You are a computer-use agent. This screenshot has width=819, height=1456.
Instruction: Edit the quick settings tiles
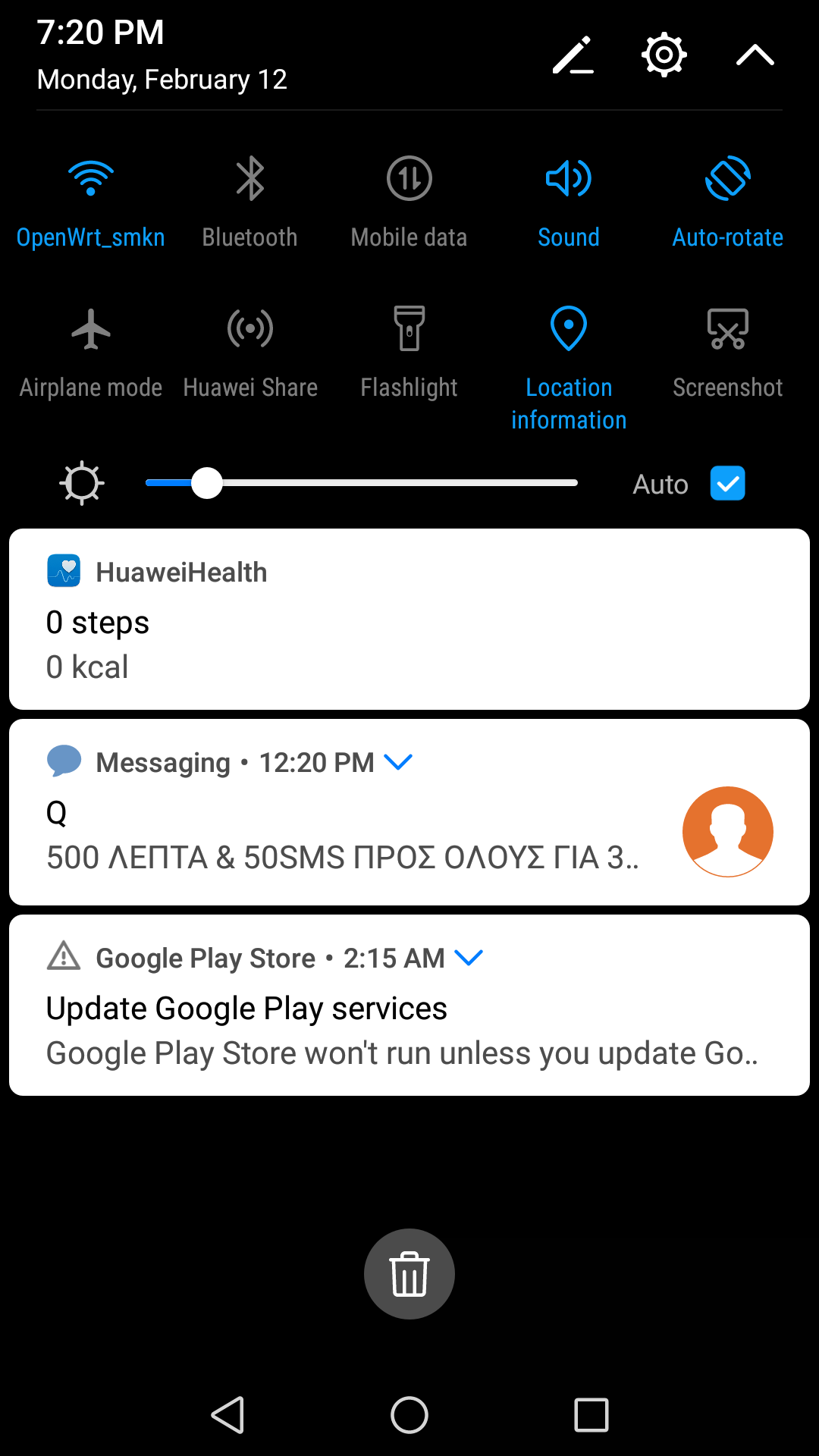(573, 55)
